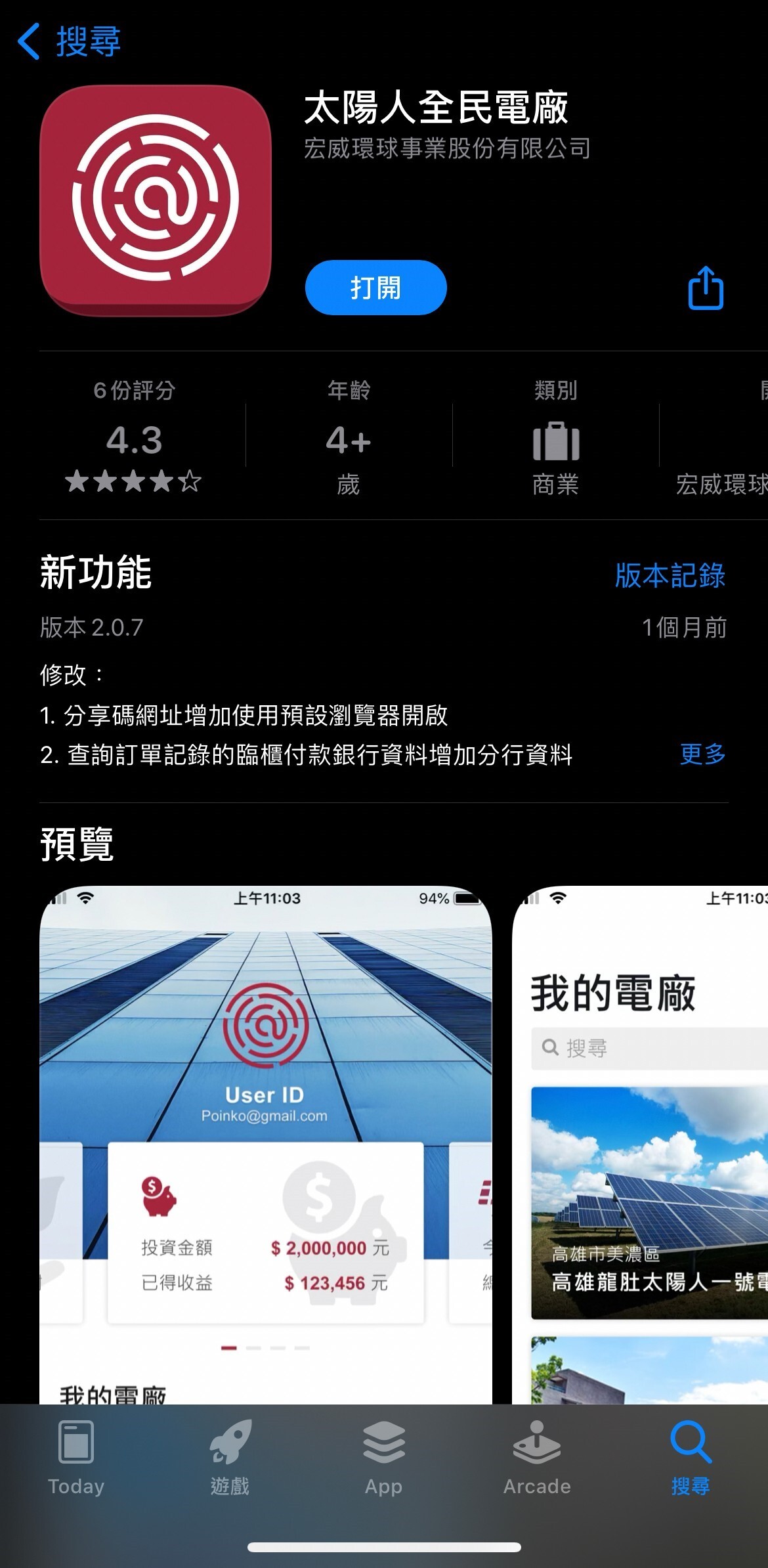Screen dimensions: 768x1568
Task: Tap the 打開 button to open app
Action: coord(375,288)
